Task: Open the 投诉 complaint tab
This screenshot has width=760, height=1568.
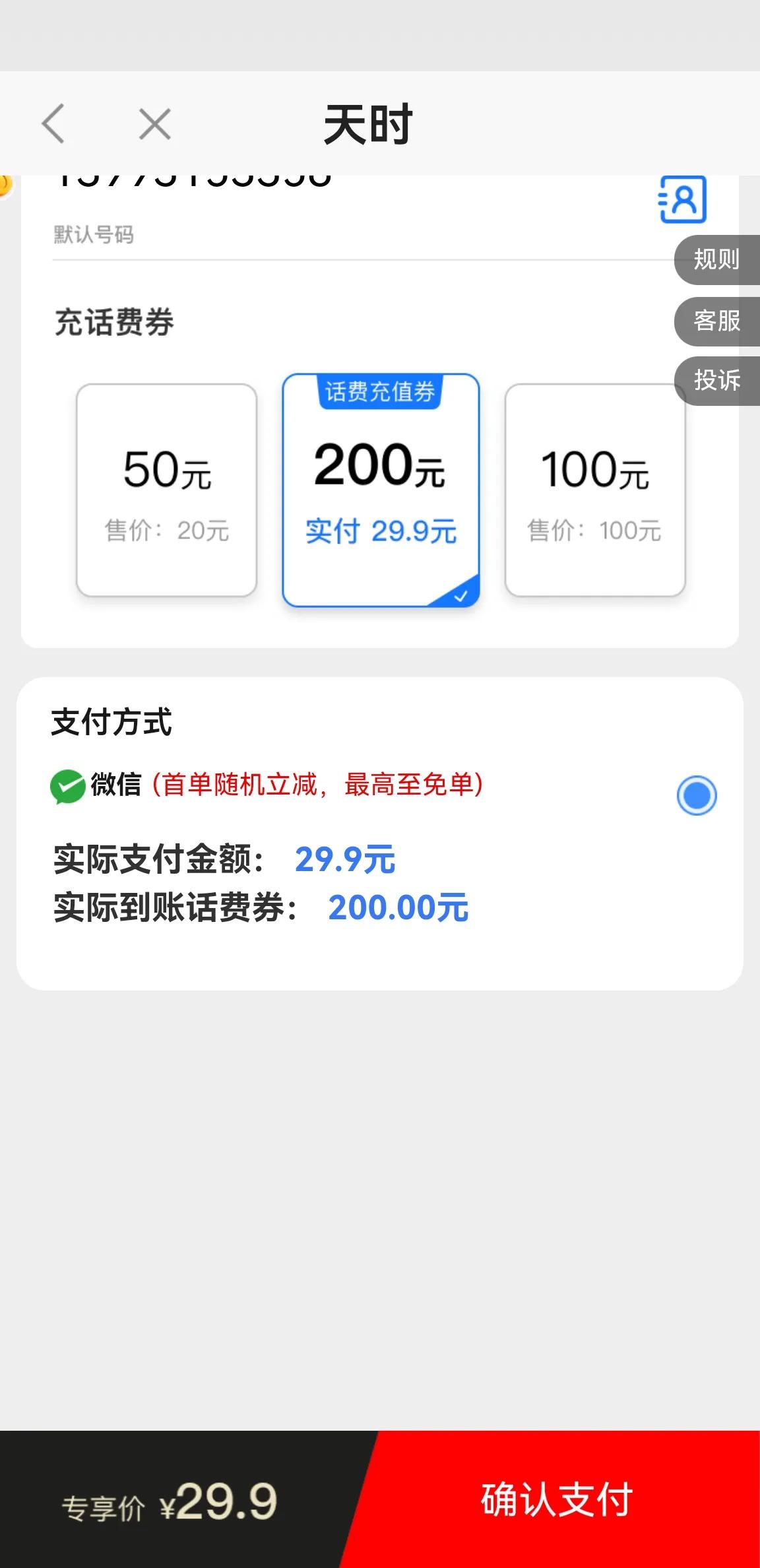Action: coord(718,381)
